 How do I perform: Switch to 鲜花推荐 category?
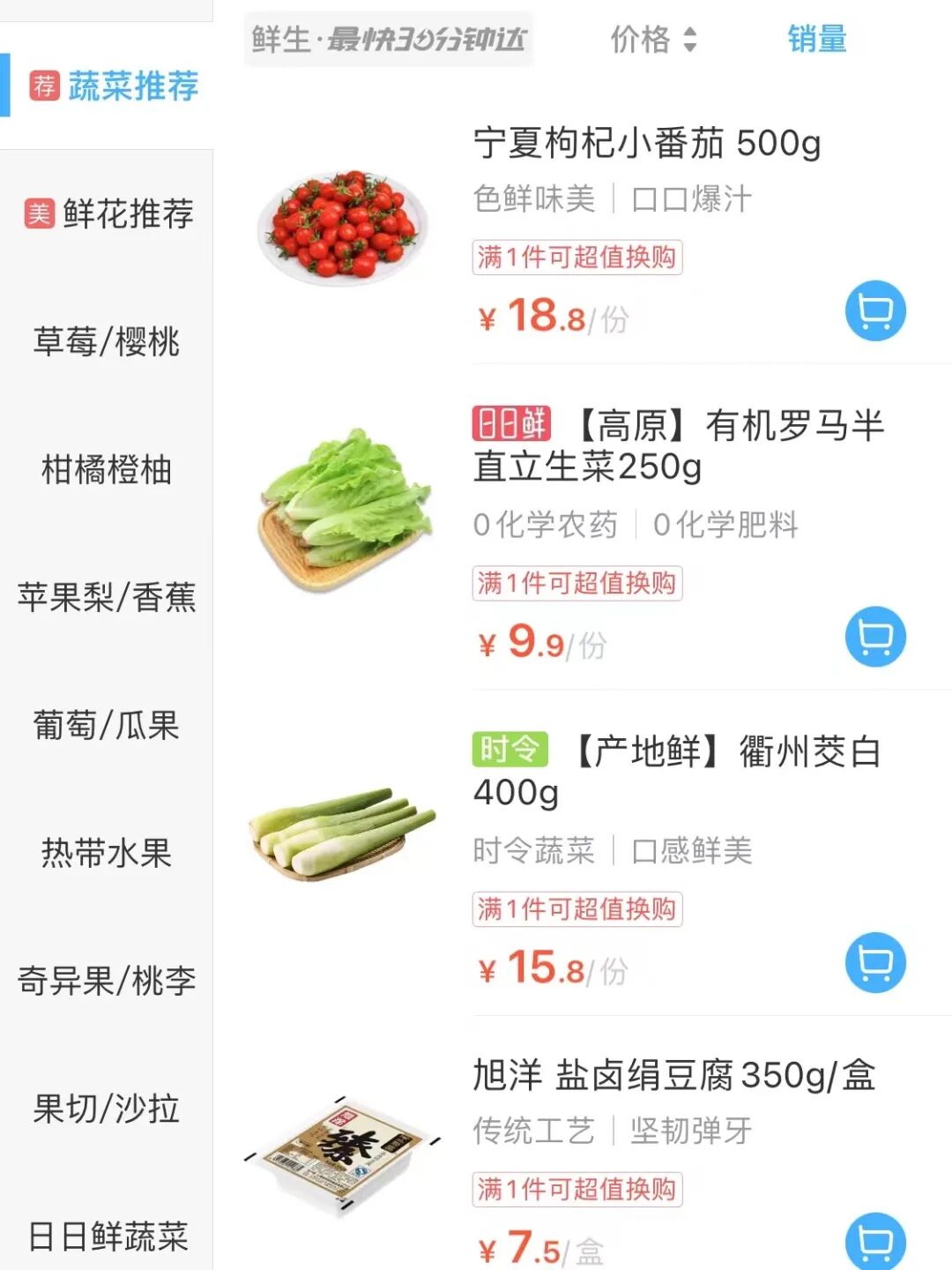[108, 213]
